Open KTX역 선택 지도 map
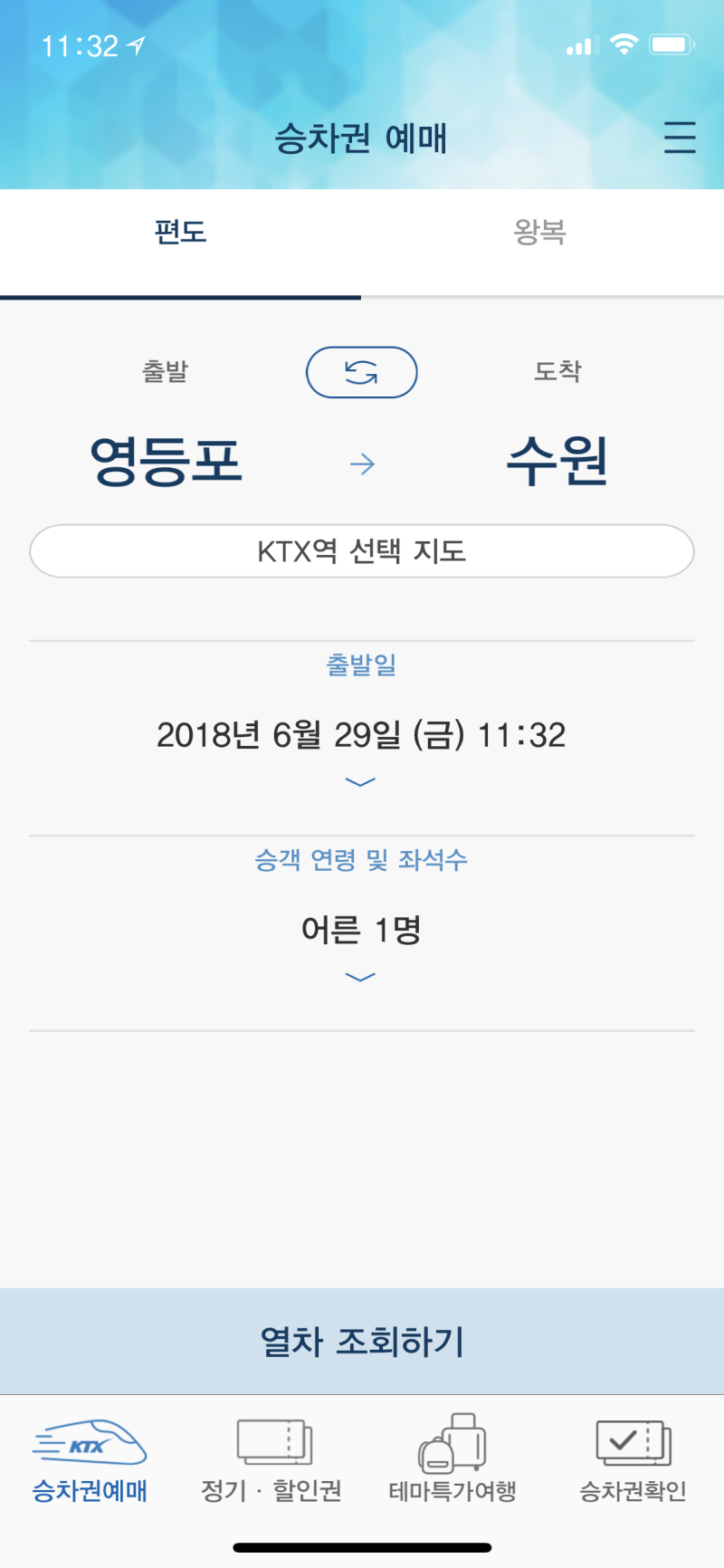Viewport: 724px width, 1568px height. tap(361, 550)
